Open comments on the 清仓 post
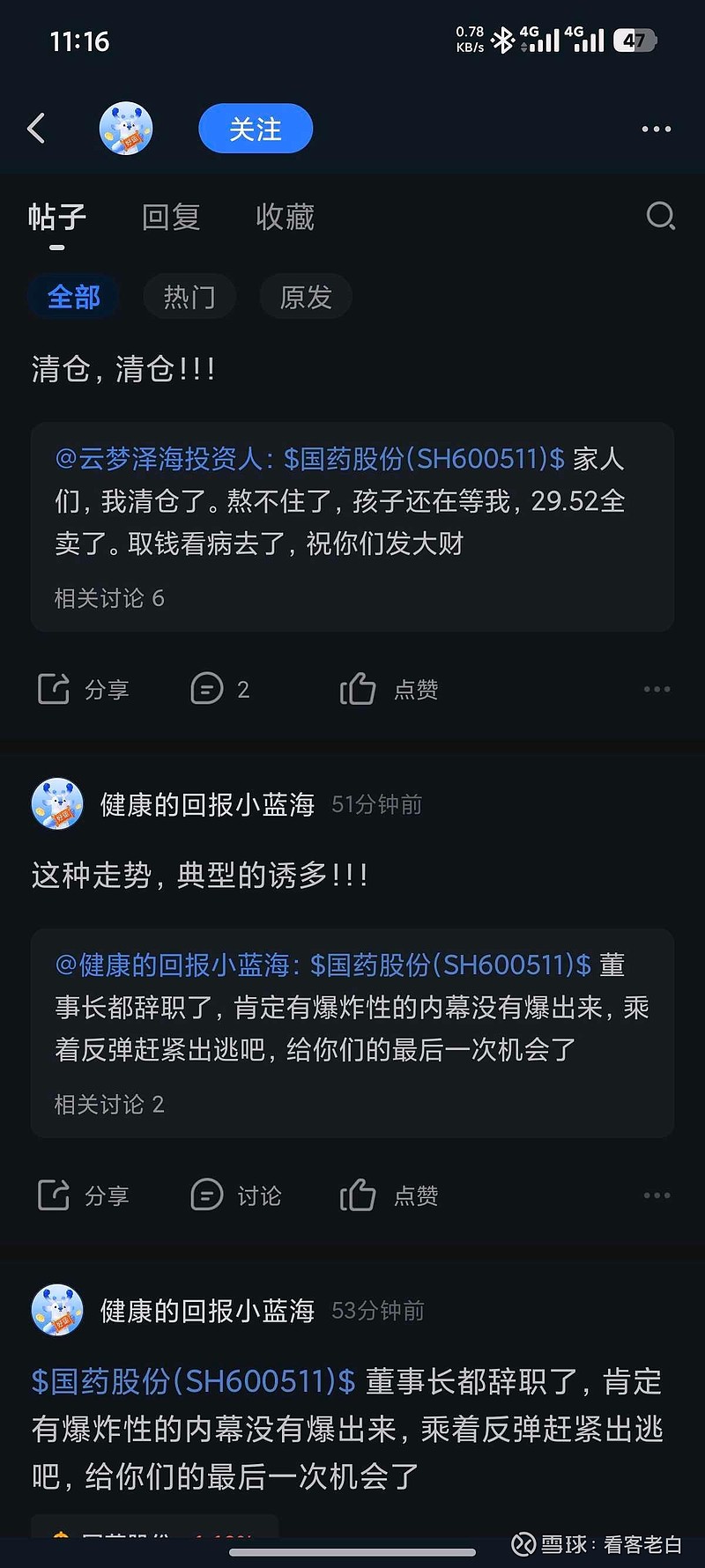705x1568 pixels. [218, 689]
